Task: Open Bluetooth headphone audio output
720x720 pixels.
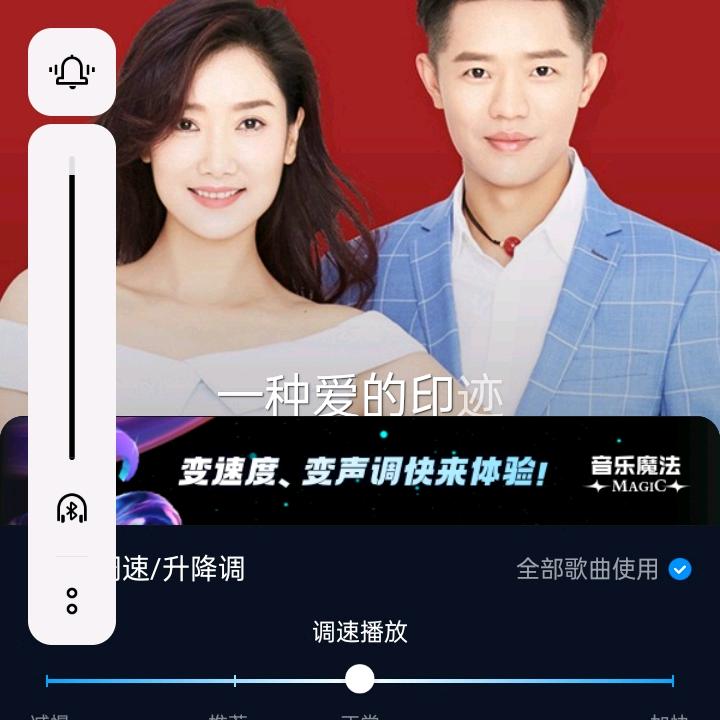Action: coord(72,509)
